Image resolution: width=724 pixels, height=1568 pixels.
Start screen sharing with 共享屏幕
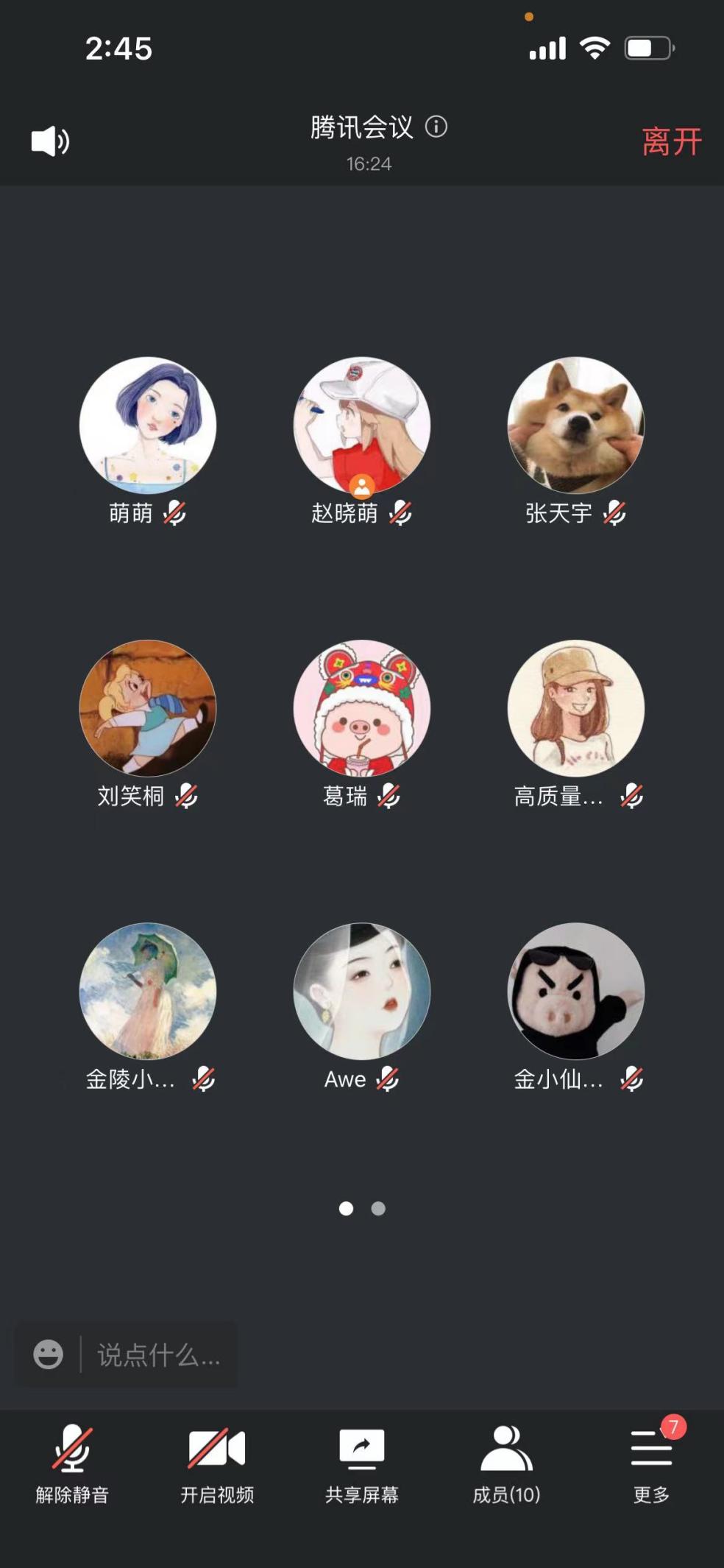(x=362, y=1463)
